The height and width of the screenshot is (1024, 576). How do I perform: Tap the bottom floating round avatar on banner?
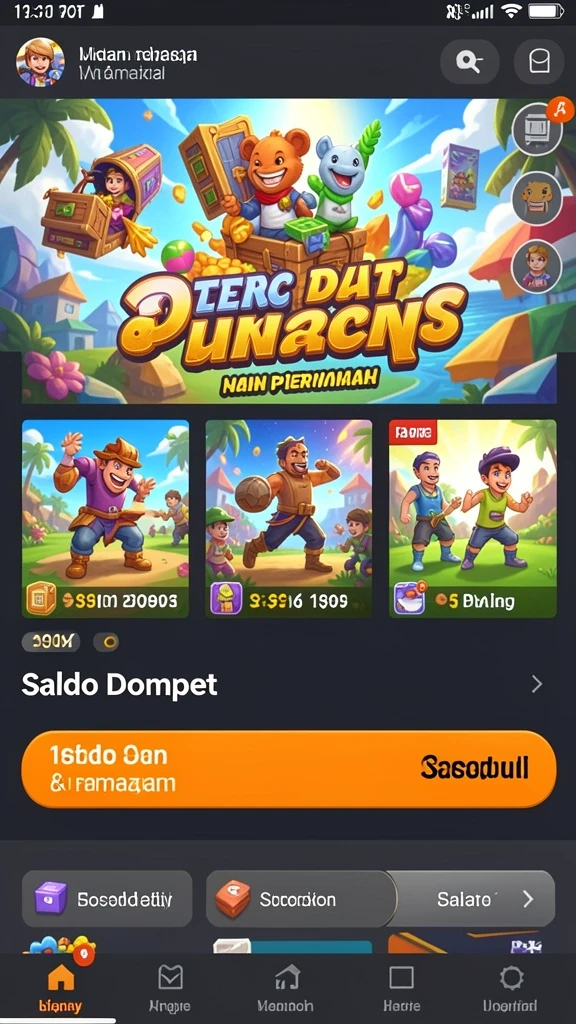pyautogui.click(x=537, y=266)
